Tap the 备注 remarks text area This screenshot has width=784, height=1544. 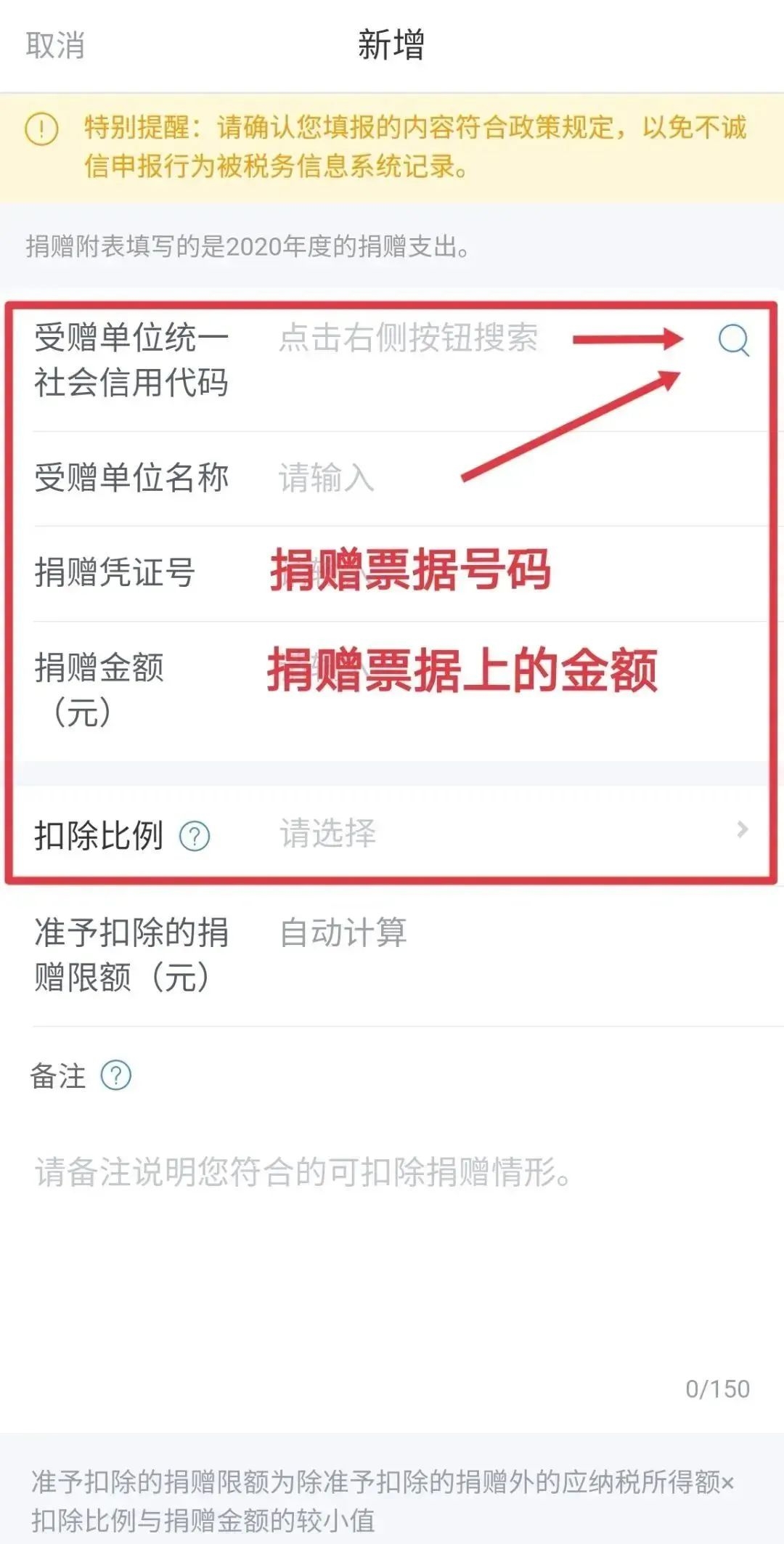pos(392,1235)
